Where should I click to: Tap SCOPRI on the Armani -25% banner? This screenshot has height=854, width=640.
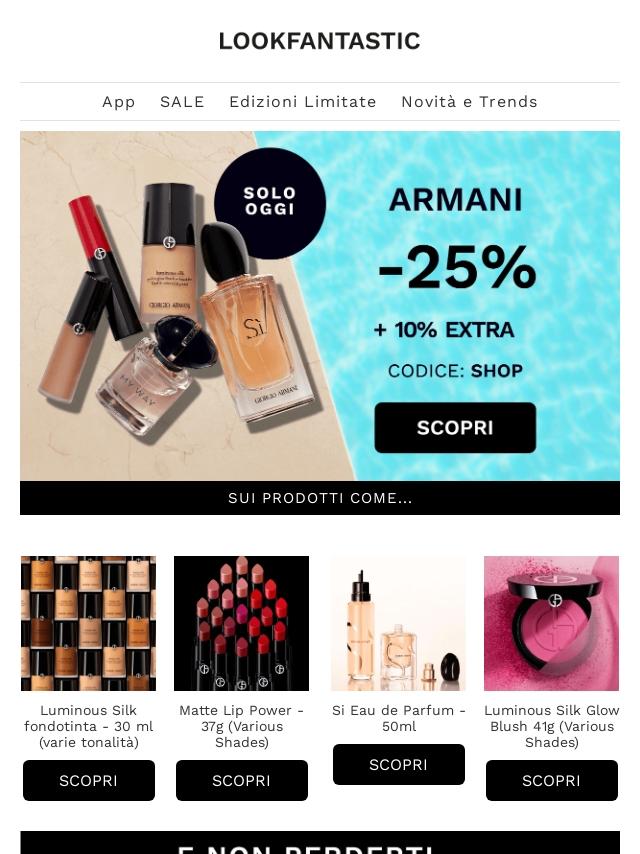click(x=455, y=428)
